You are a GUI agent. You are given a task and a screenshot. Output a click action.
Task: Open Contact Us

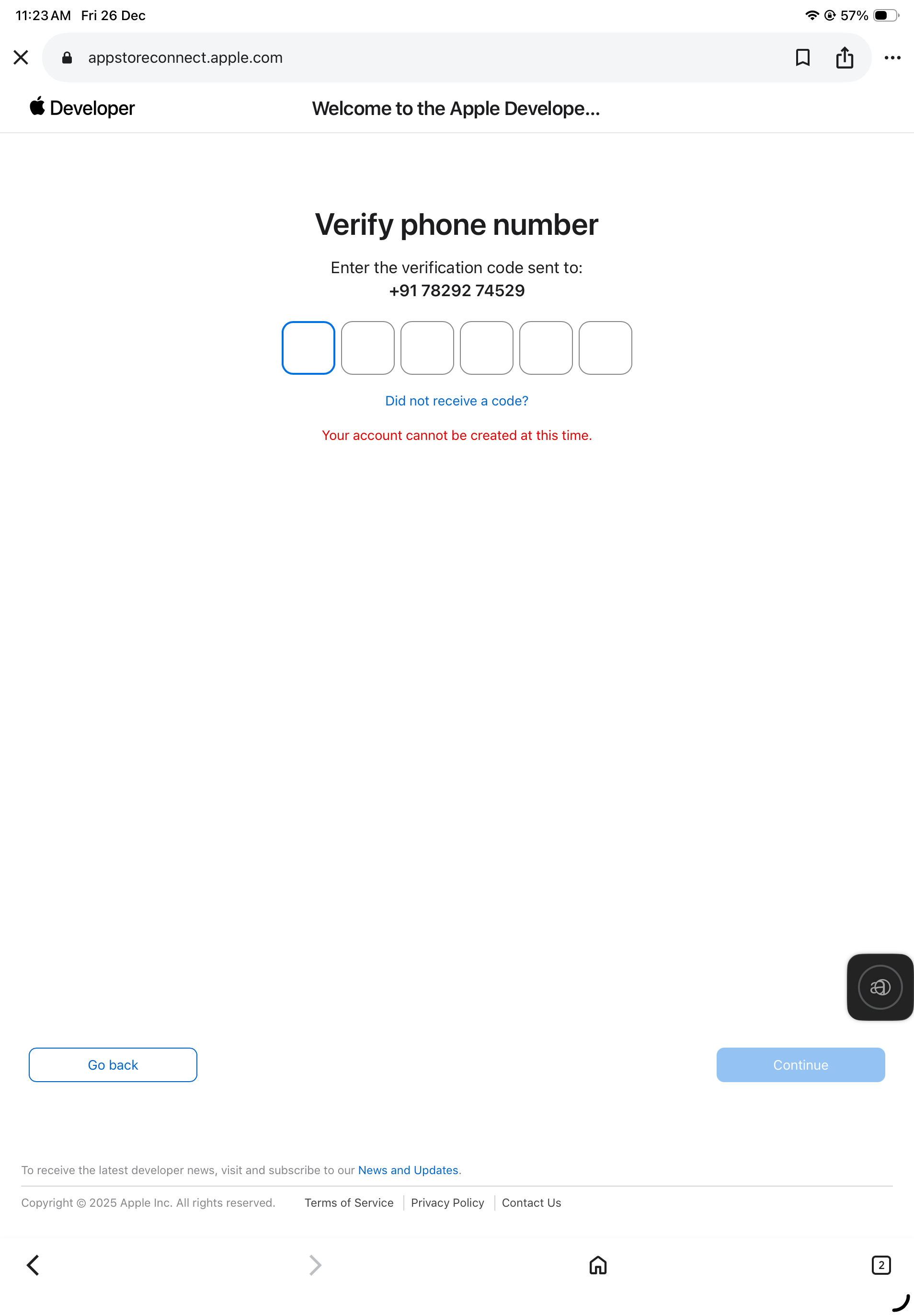coord(531,1202)
